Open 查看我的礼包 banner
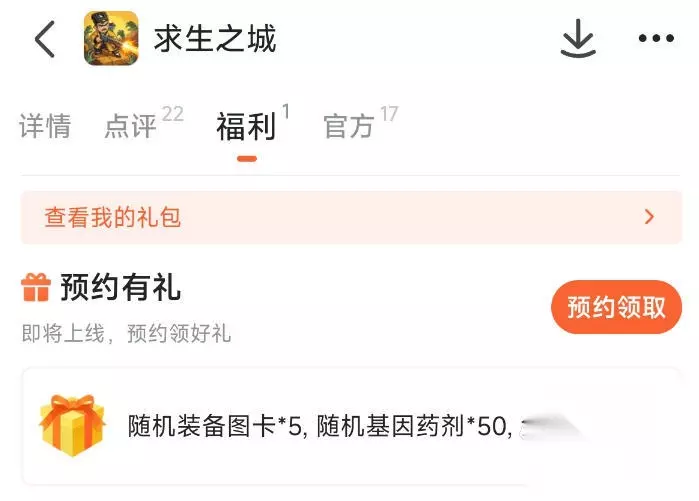This screenshot has height=501, width=699. 351,218
